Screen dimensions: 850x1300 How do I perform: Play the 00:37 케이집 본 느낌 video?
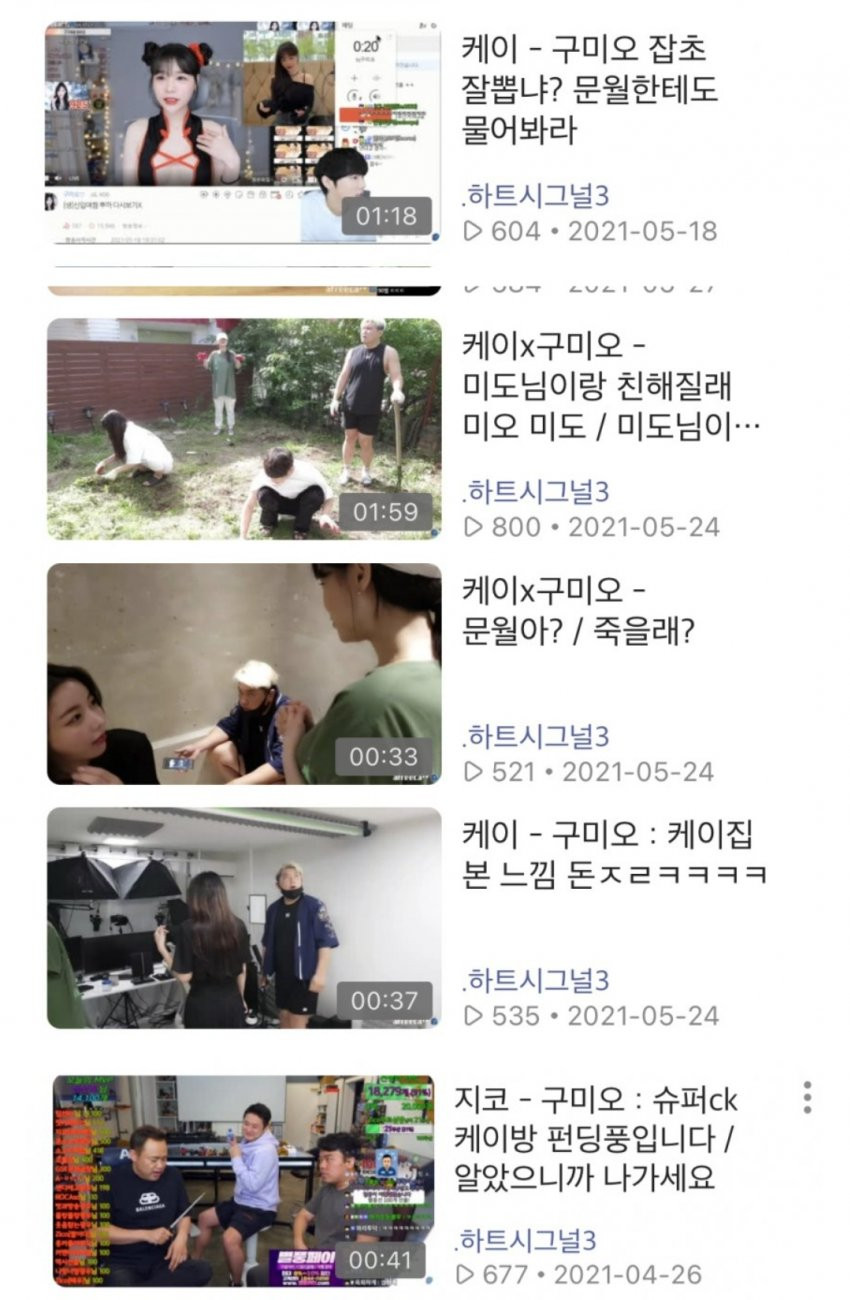pyautogui.click(x=243, y=917)
